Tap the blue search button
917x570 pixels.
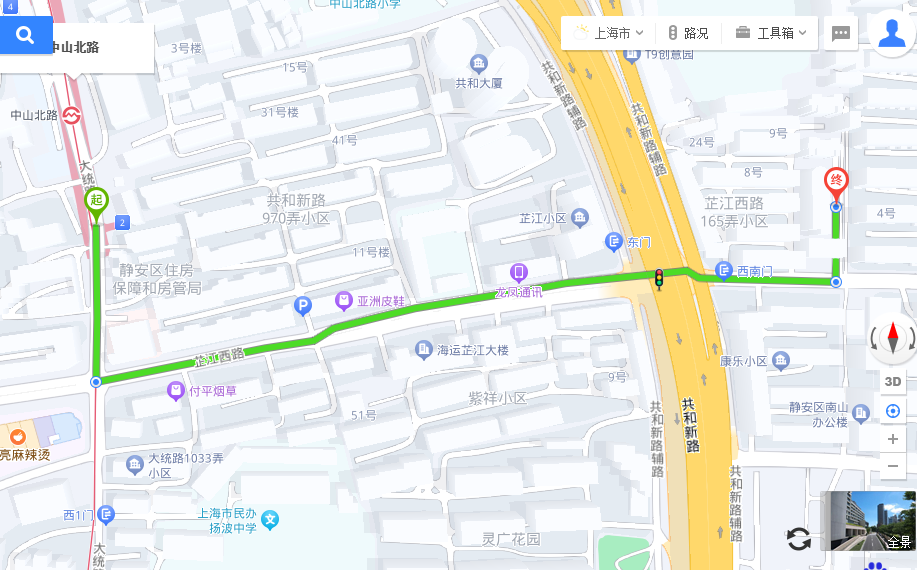pyautogui.click(x=26, y=36)
